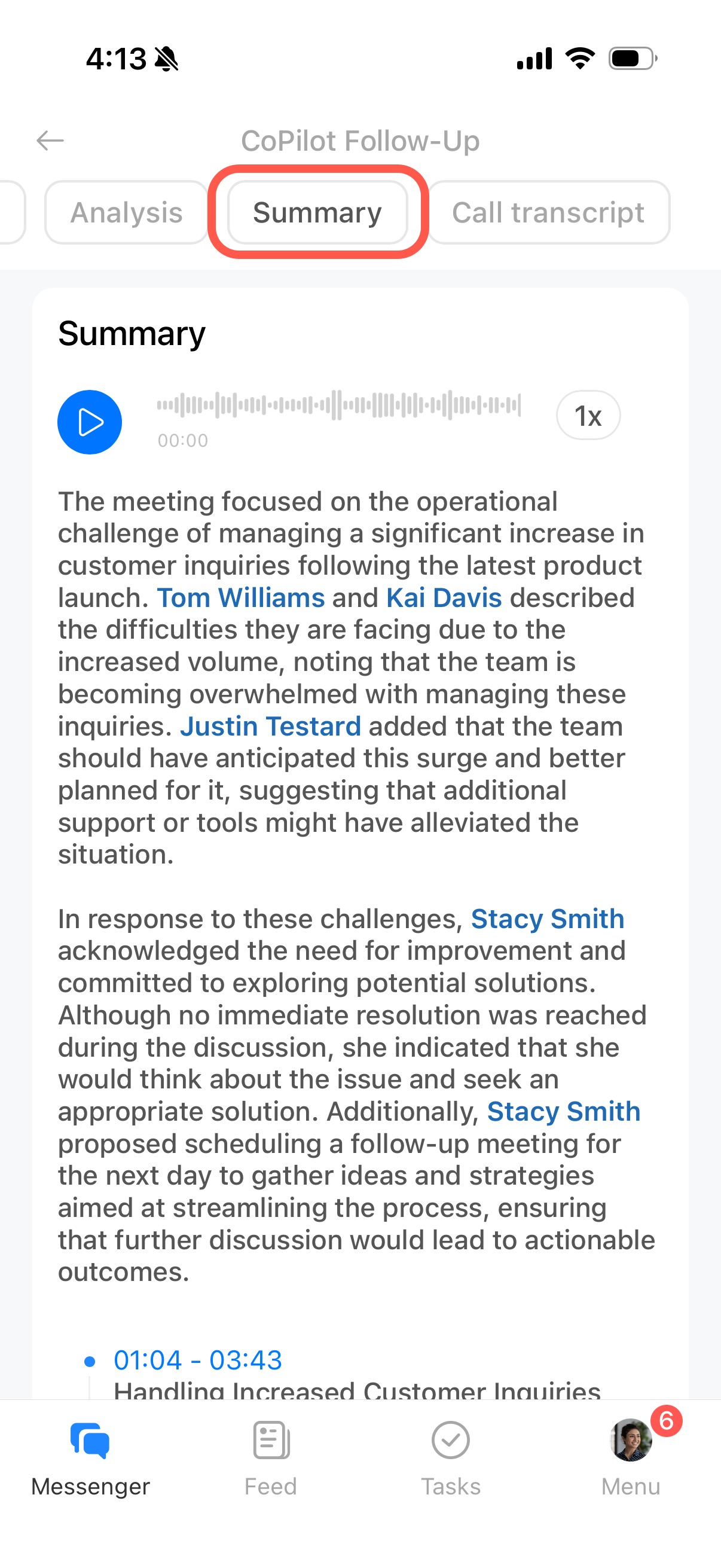Open the Call transcript tab
The image size is (721, 1568).
click(x=548, y=212)
